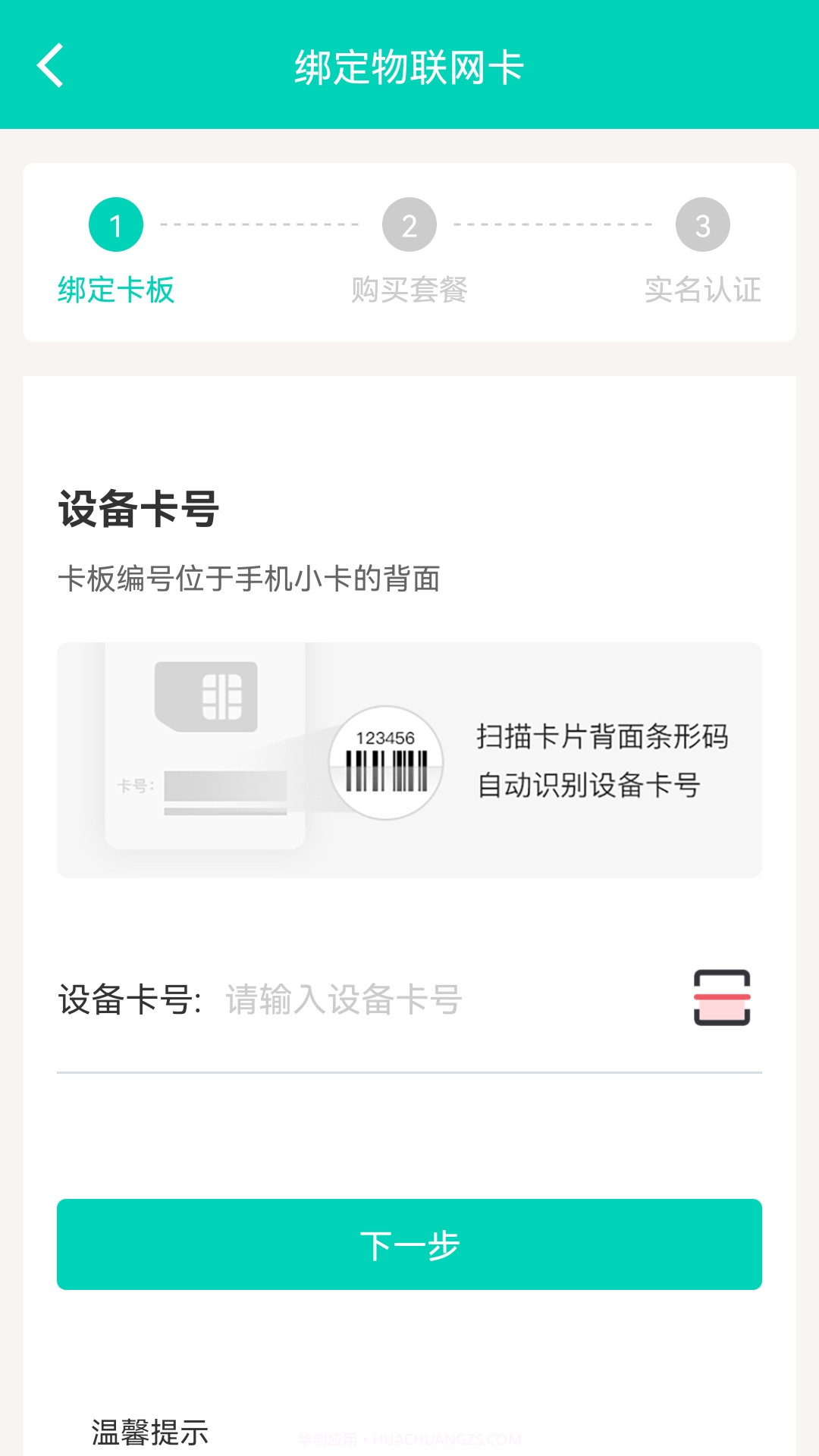The height and width of the screenshot is (1456, 819).
Task: Click step circle 3
Action: pos(704,224)
